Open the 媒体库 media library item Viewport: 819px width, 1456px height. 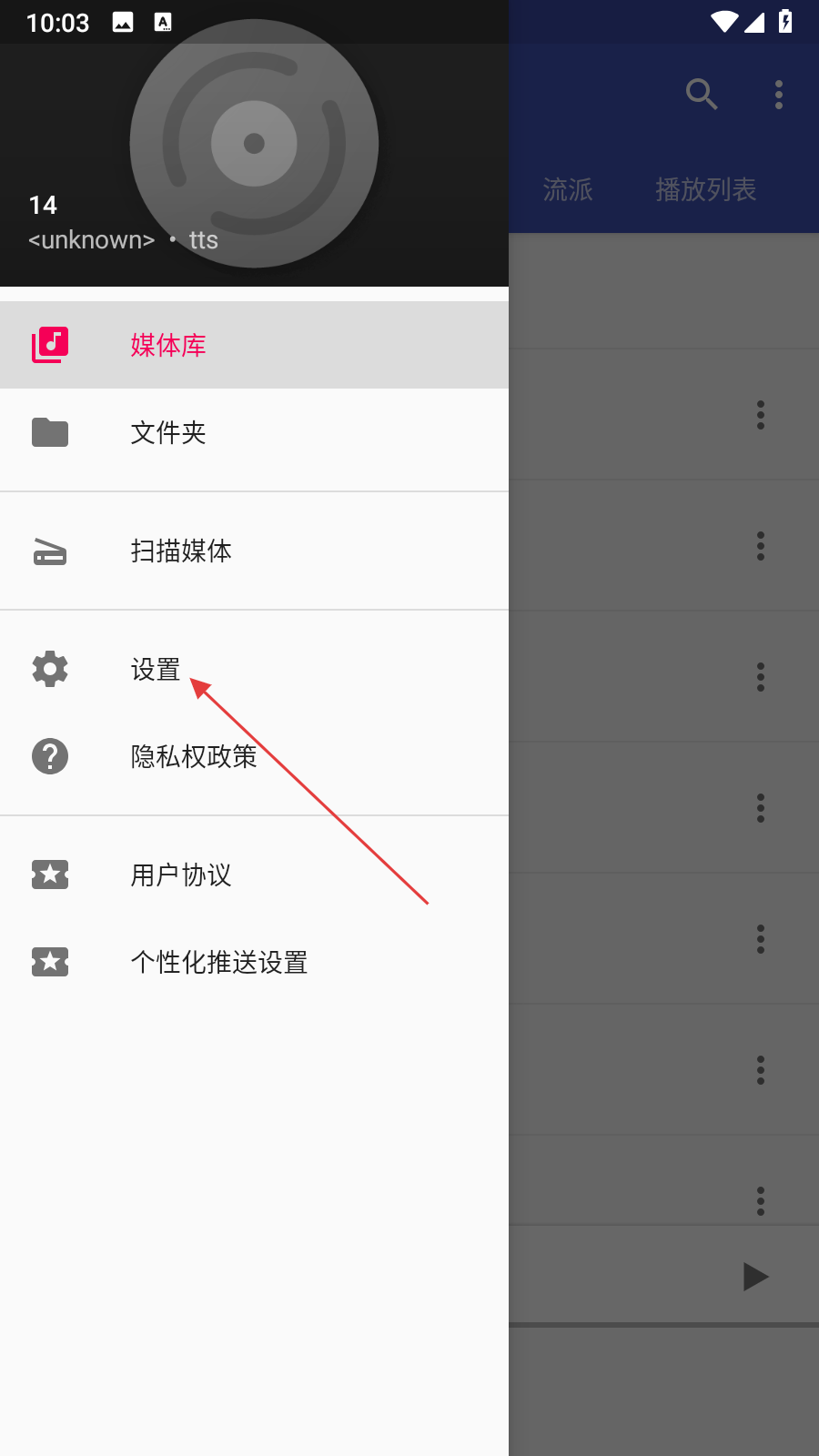click(254, 345)
